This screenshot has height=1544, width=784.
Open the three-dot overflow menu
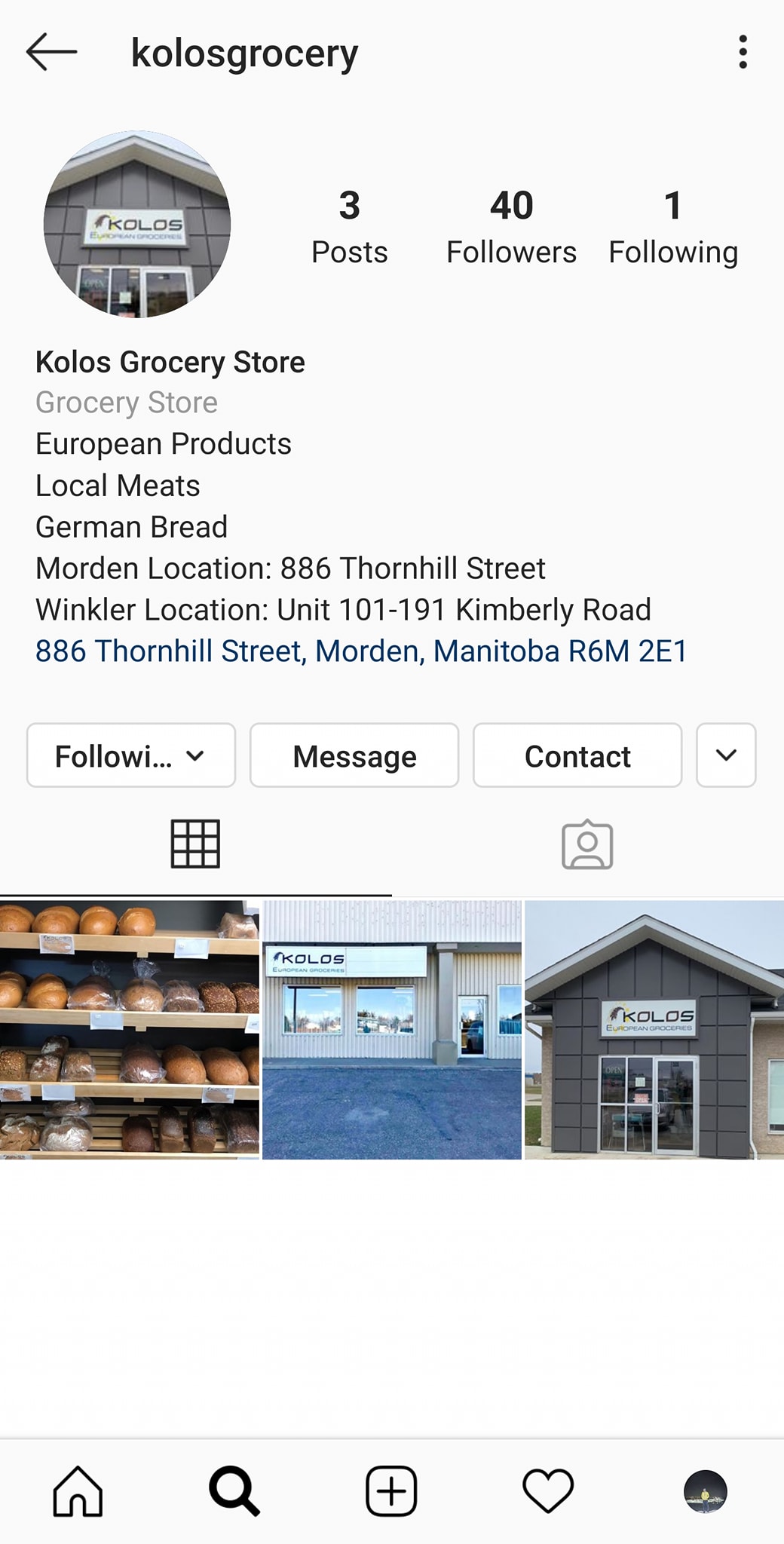coord(743,52)
